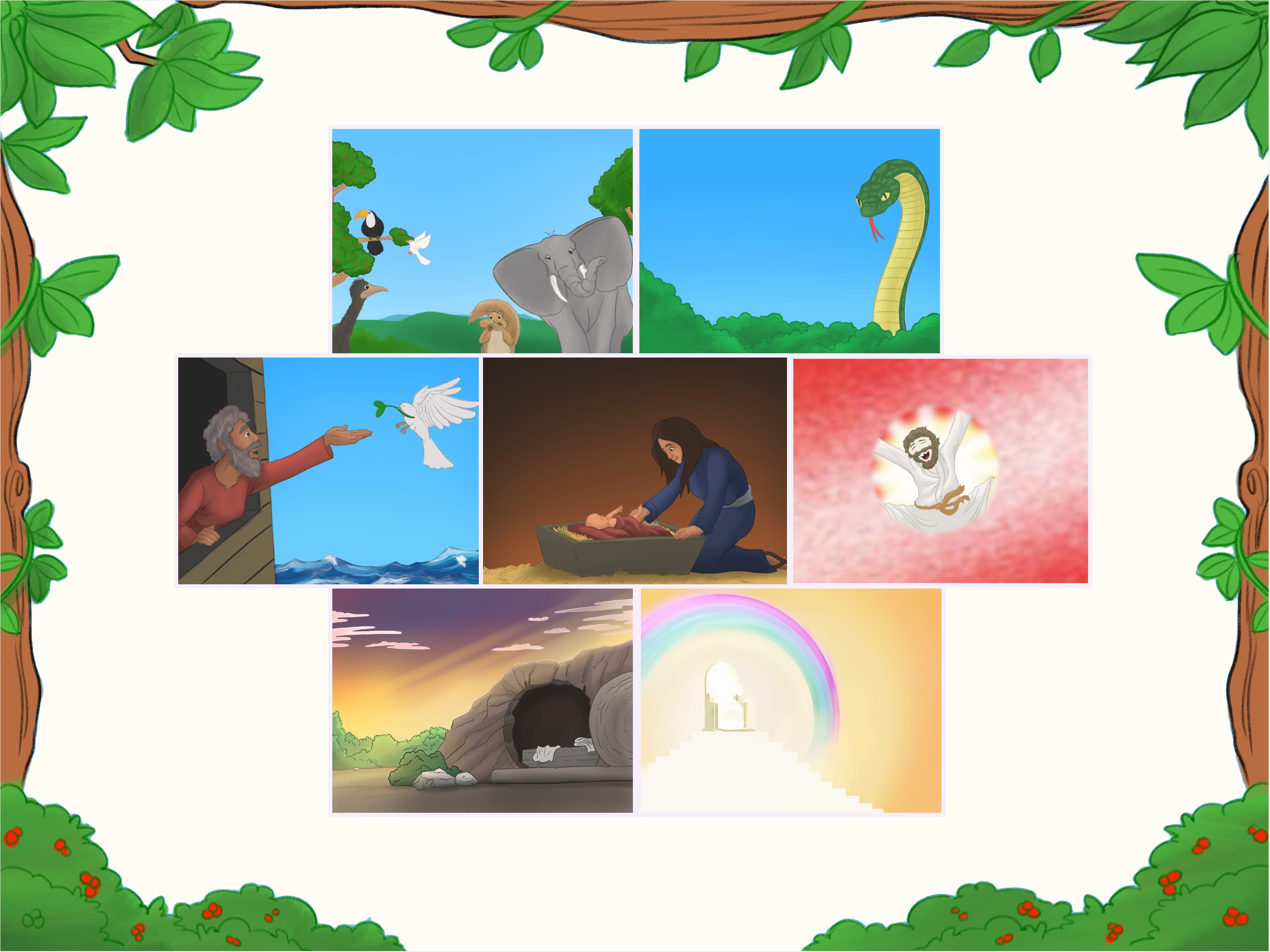
Task: Open the red tile with the joyful man
Action: [x=941, y=470]
